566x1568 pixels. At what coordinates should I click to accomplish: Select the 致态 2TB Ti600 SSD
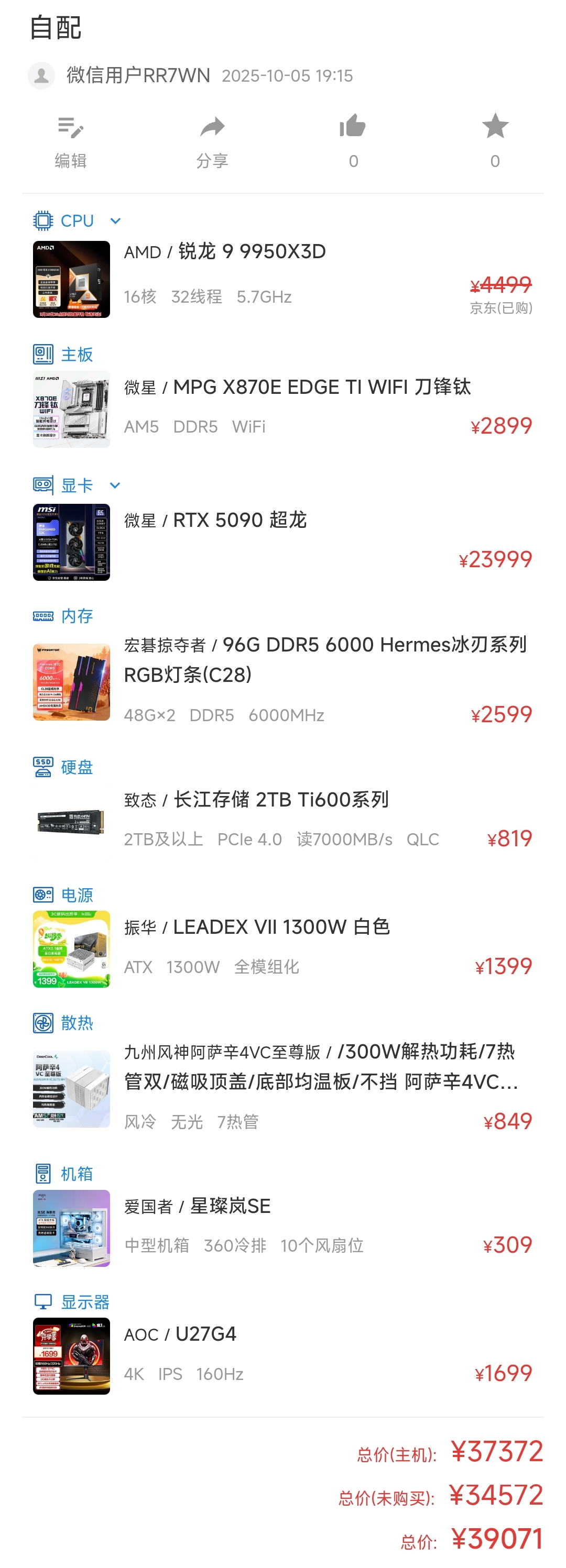tap(256, 800)
